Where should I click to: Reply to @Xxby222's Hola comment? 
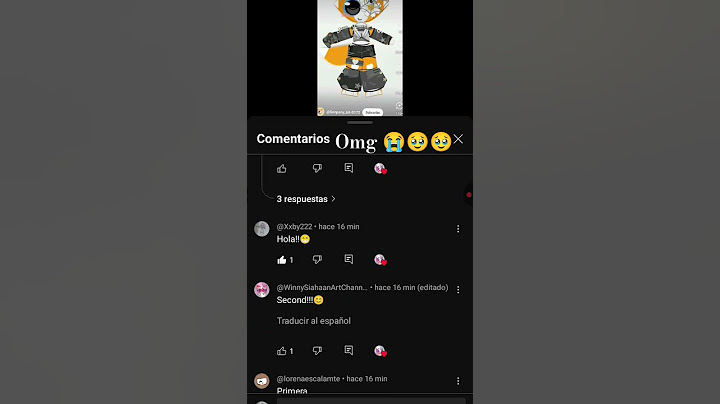point(348,259)
